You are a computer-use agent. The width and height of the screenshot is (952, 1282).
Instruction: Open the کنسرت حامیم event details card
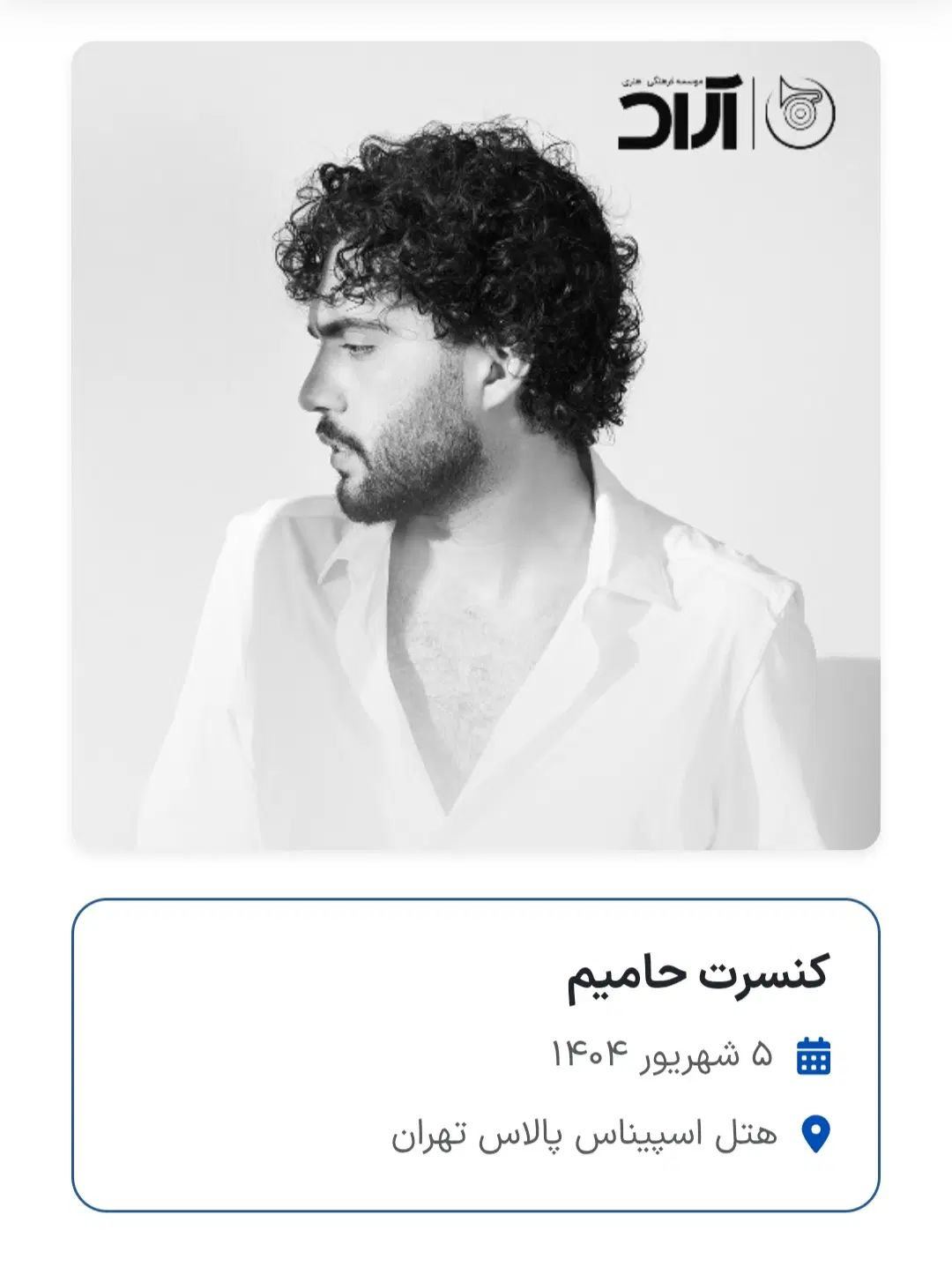coord(476,1055)
